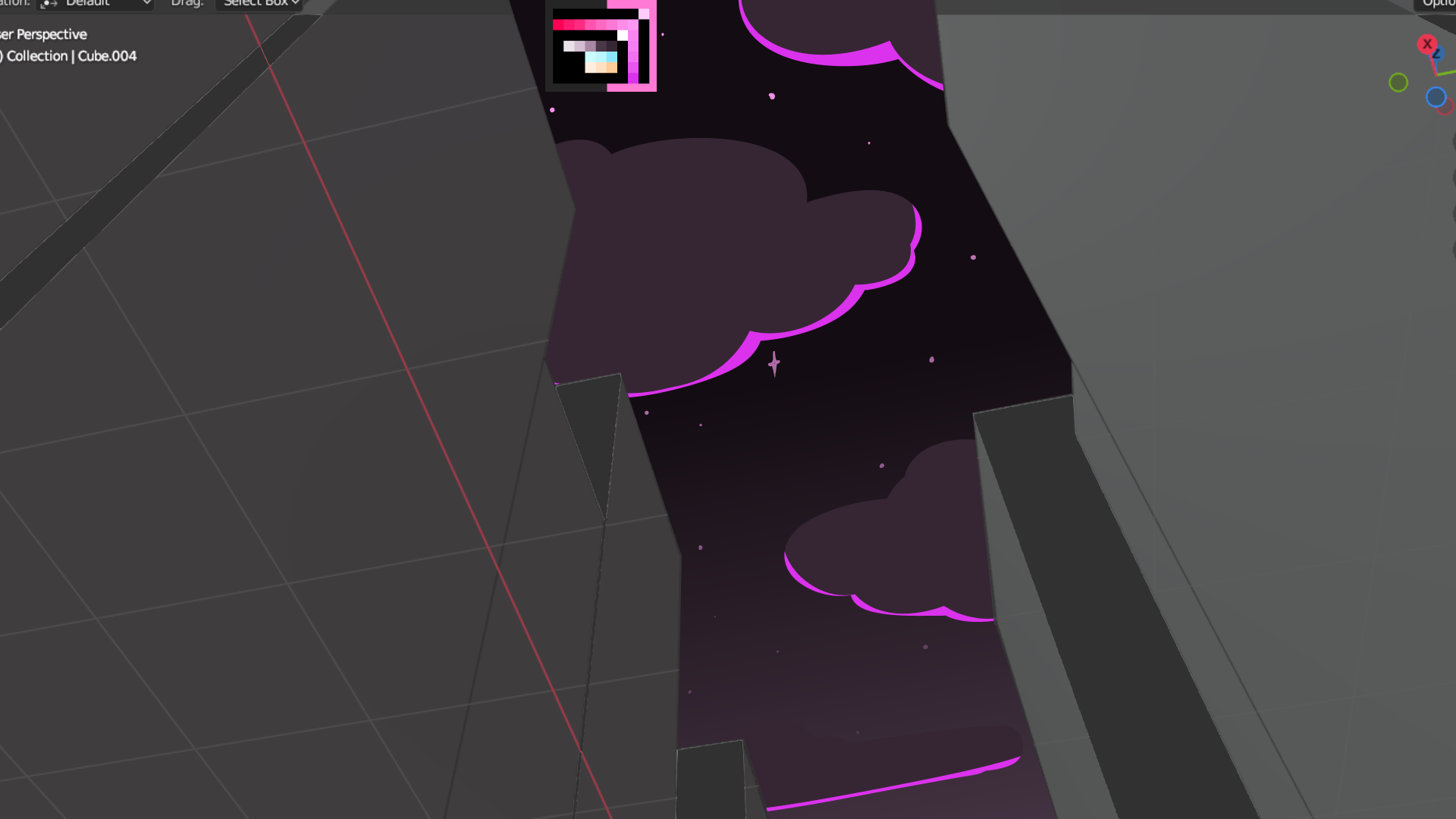Click the blue negative Z axis circle

(x=1436, y=97)
